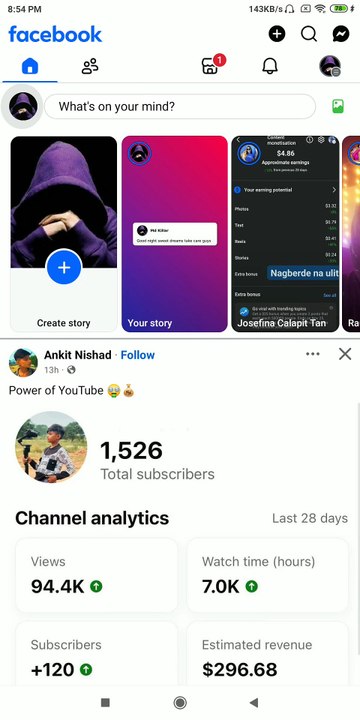Open Ankit Nishad's channel analytics image
Viewport: 360px width, 720px height.
(x=180, y=544)
